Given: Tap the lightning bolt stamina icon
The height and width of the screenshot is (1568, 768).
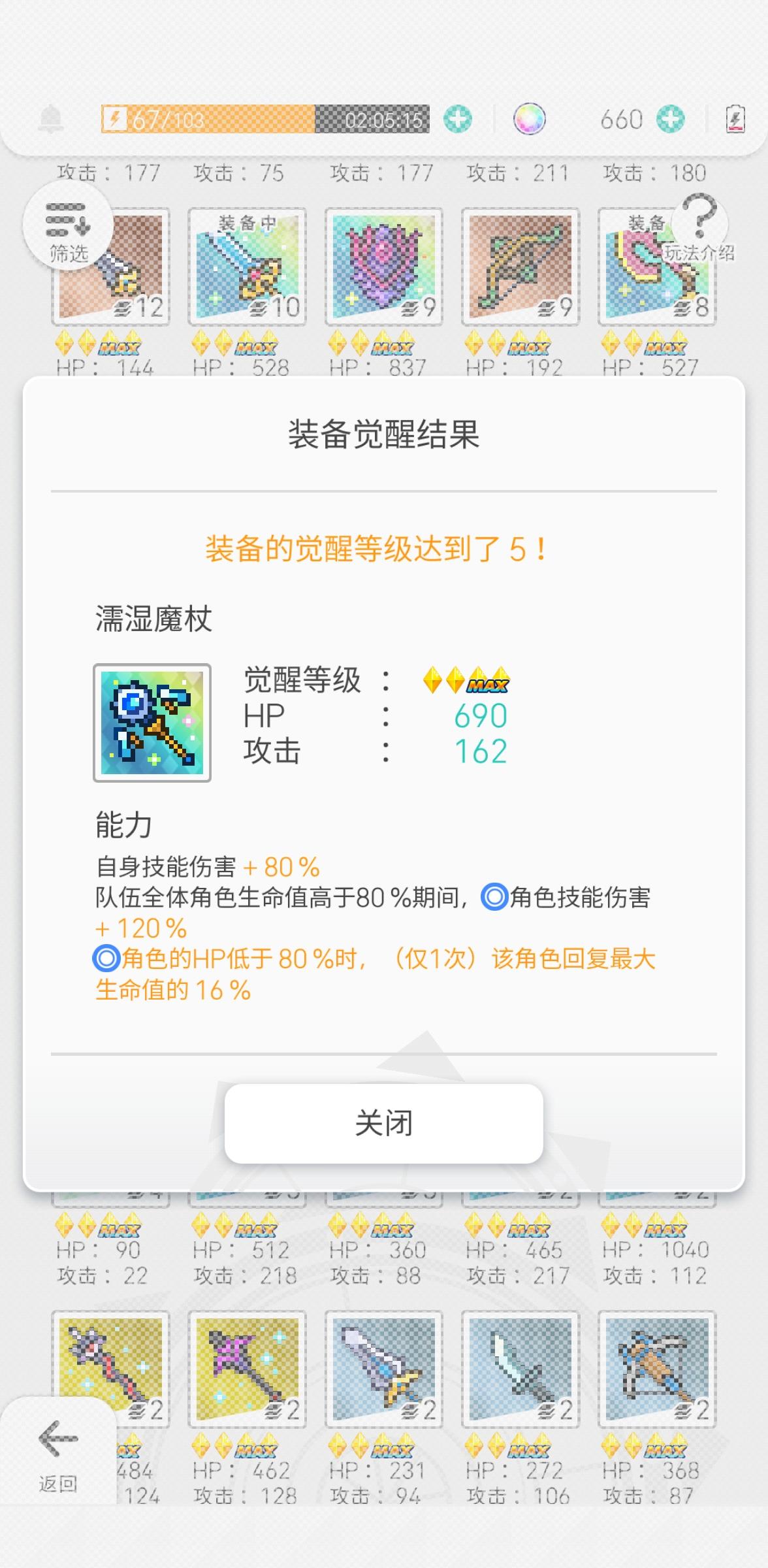Looking at the screenshot, I should pyautogui.click(x=116, y=118).
